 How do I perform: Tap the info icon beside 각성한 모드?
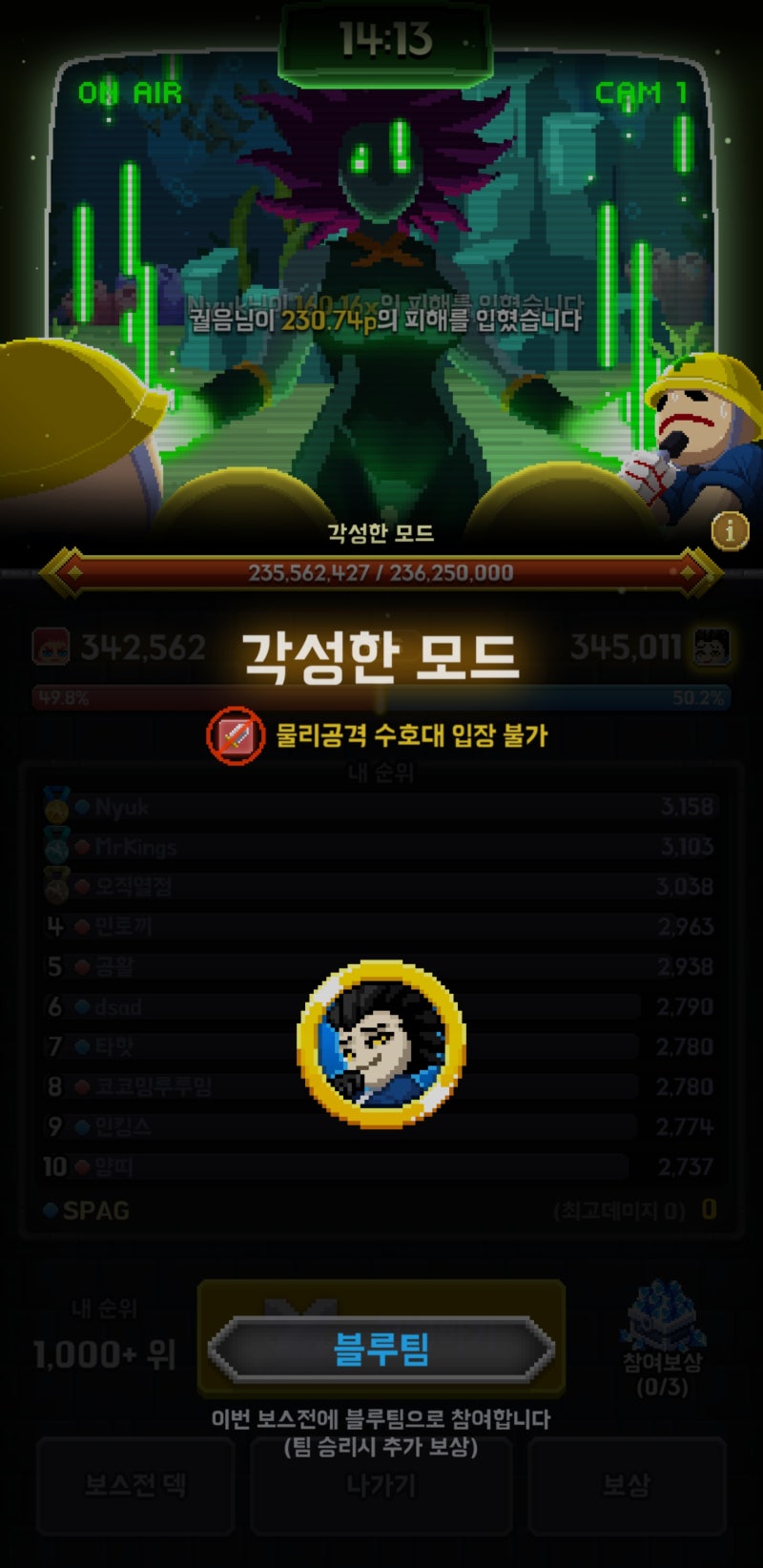click(729, 530)
